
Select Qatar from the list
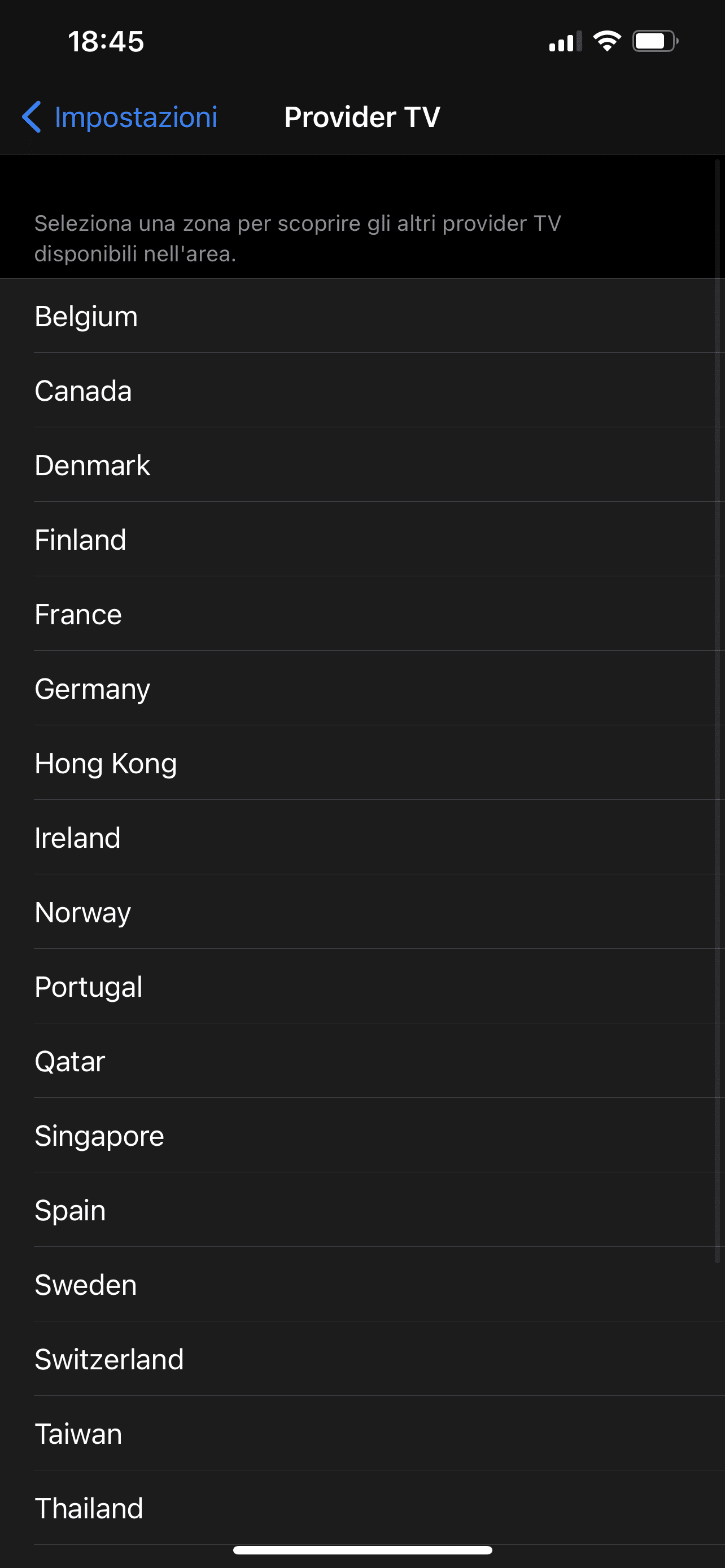(x=362, y=1061)
